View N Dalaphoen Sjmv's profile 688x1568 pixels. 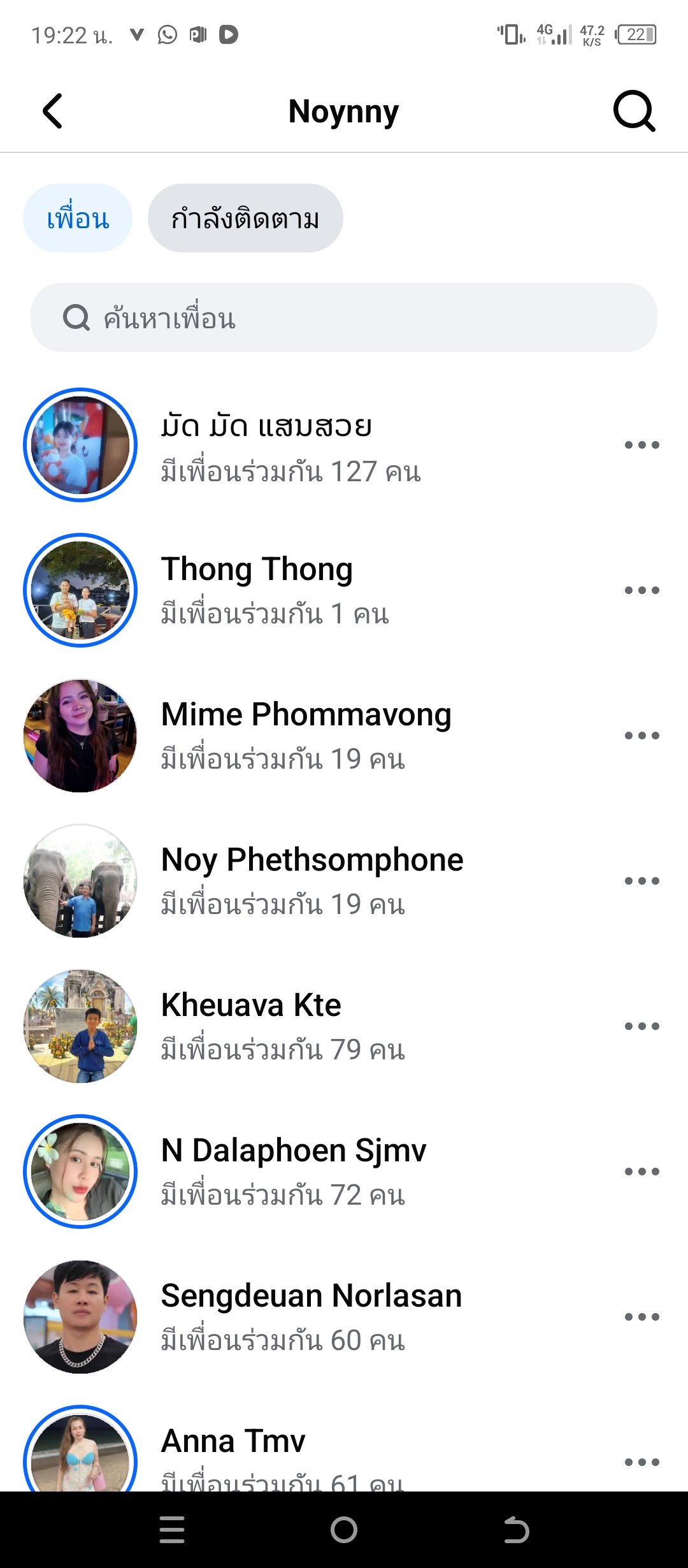(294, 1151)
